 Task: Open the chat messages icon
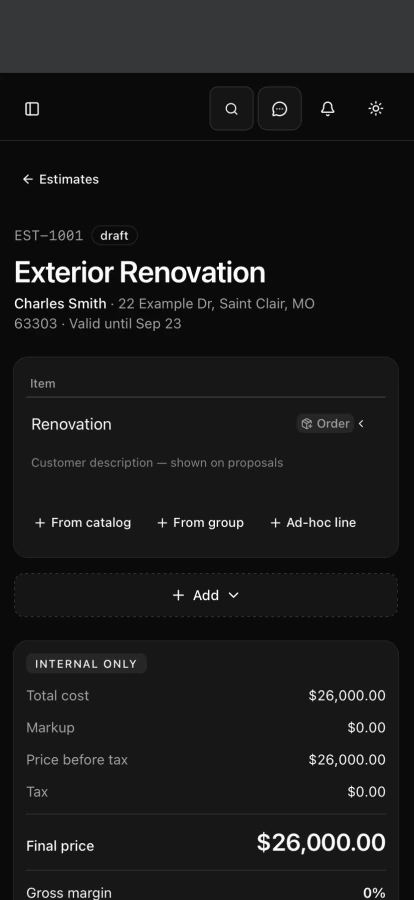point(280,108)
